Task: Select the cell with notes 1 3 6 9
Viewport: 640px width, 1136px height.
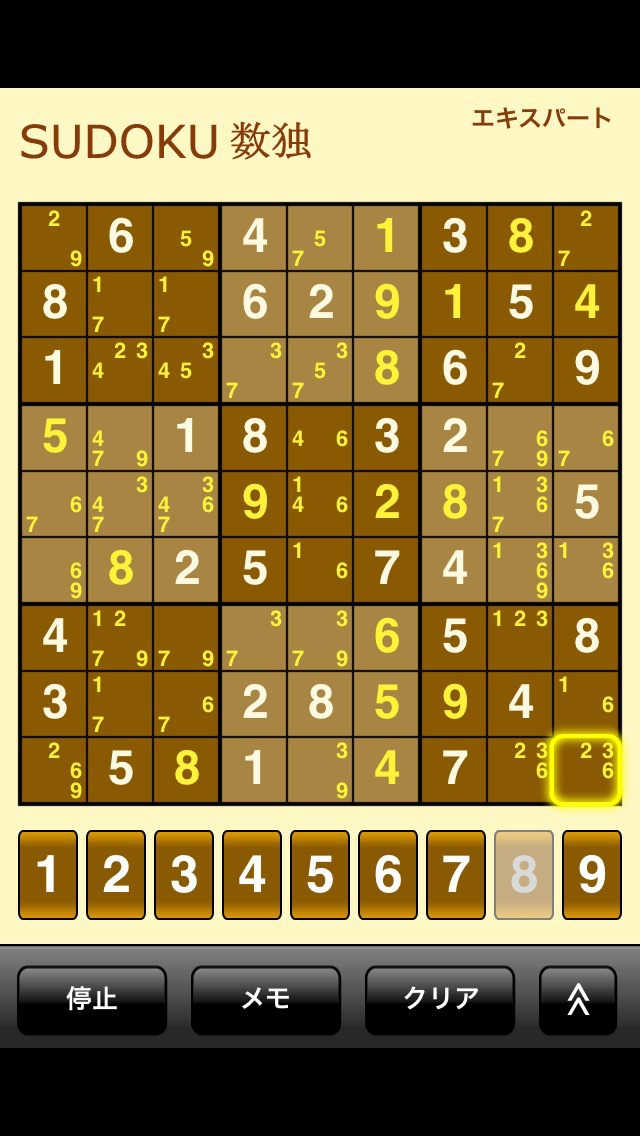Action: (520, 570)
